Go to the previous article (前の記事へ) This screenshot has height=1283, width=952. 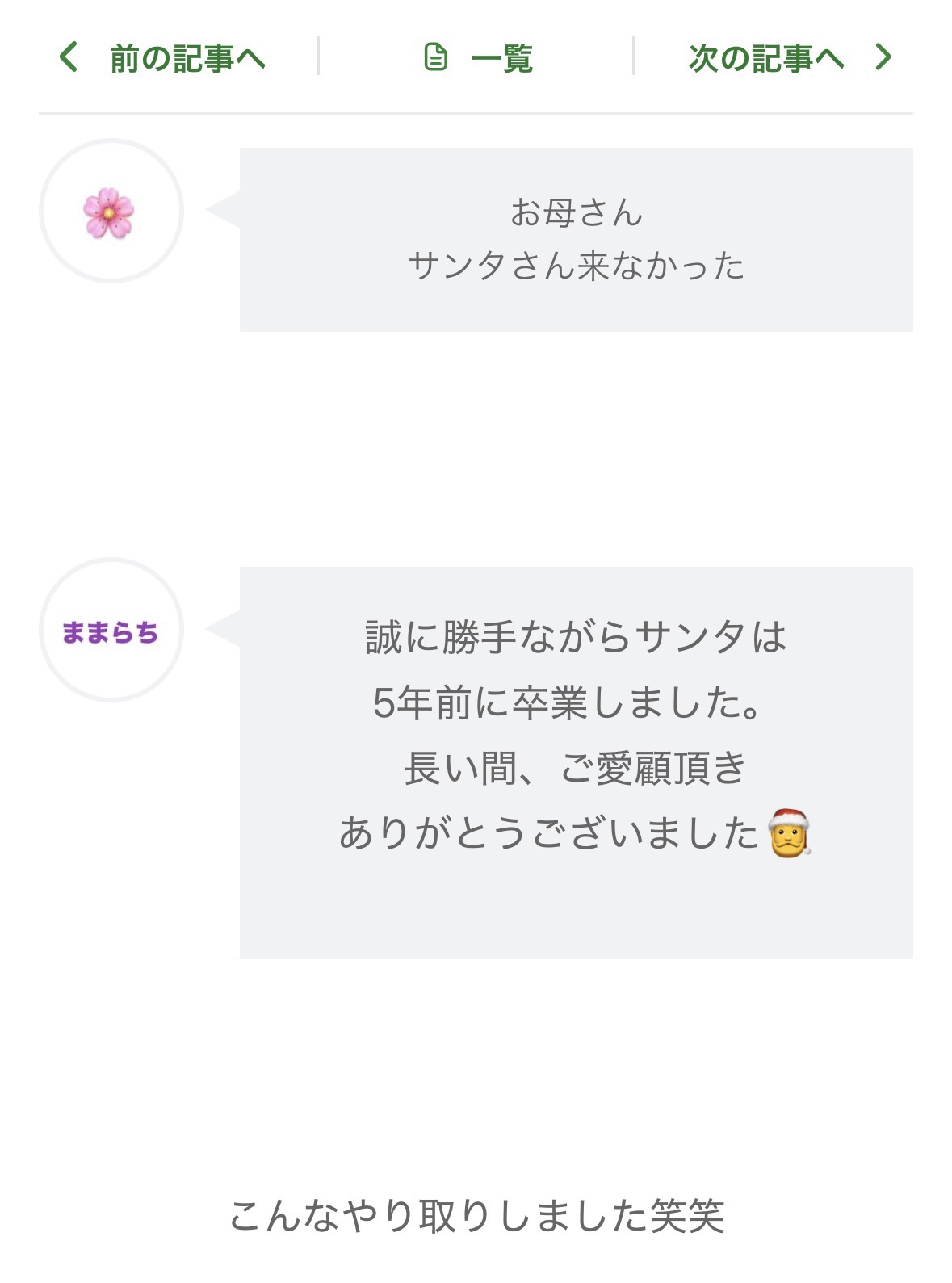[162, 58]
